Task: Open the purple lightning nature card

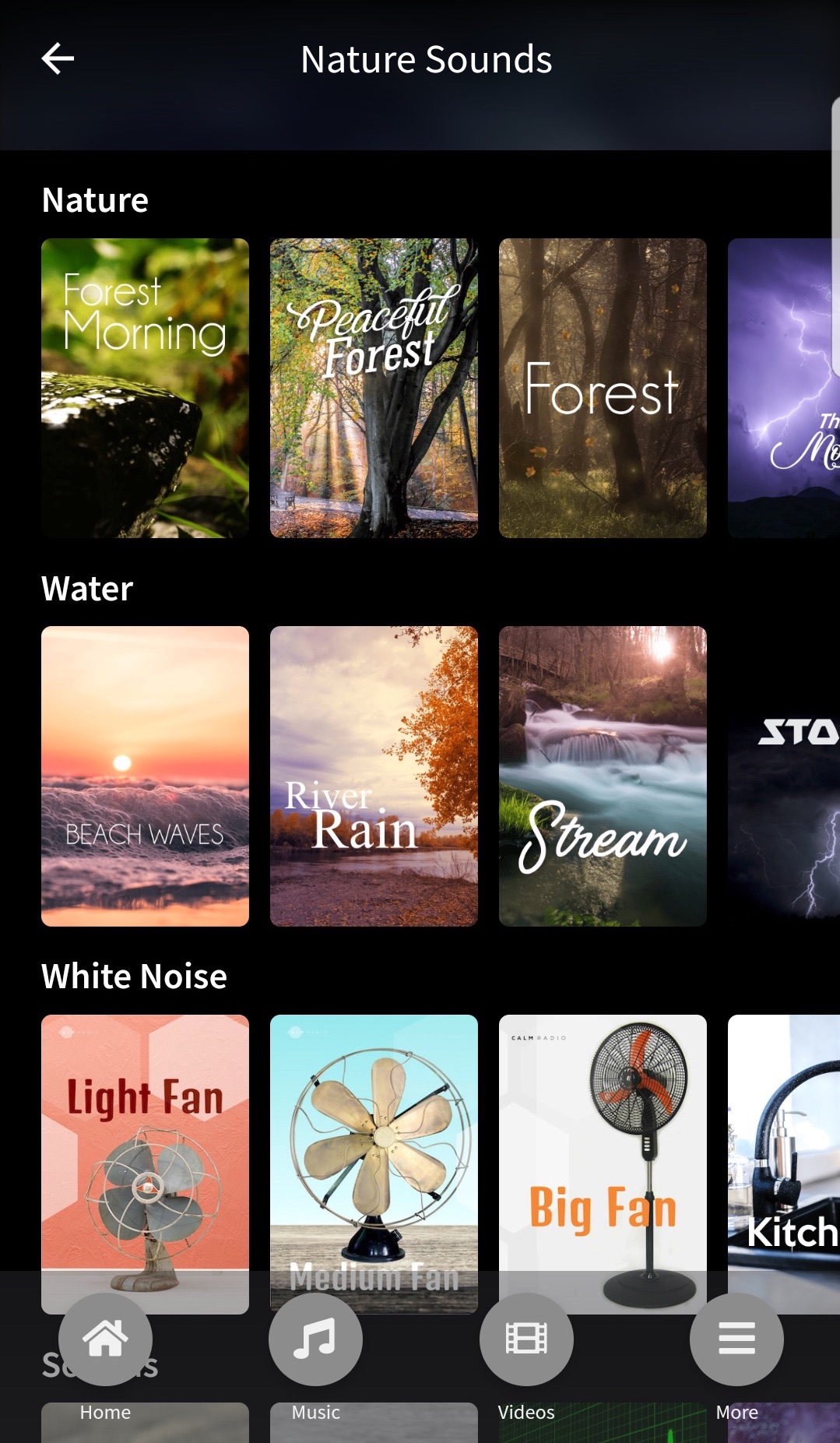Action: (x=784, y=388)
